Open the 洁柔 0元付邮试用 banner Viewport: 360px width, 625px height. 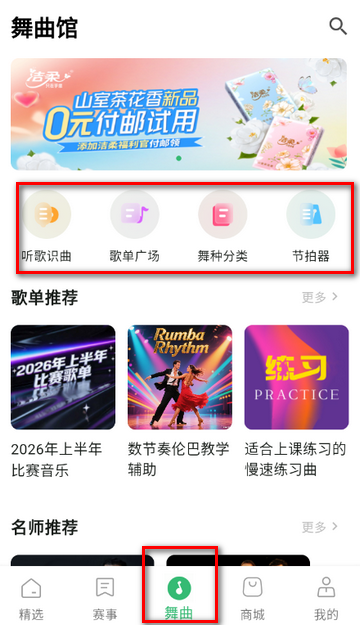click(x=179, y=114)
